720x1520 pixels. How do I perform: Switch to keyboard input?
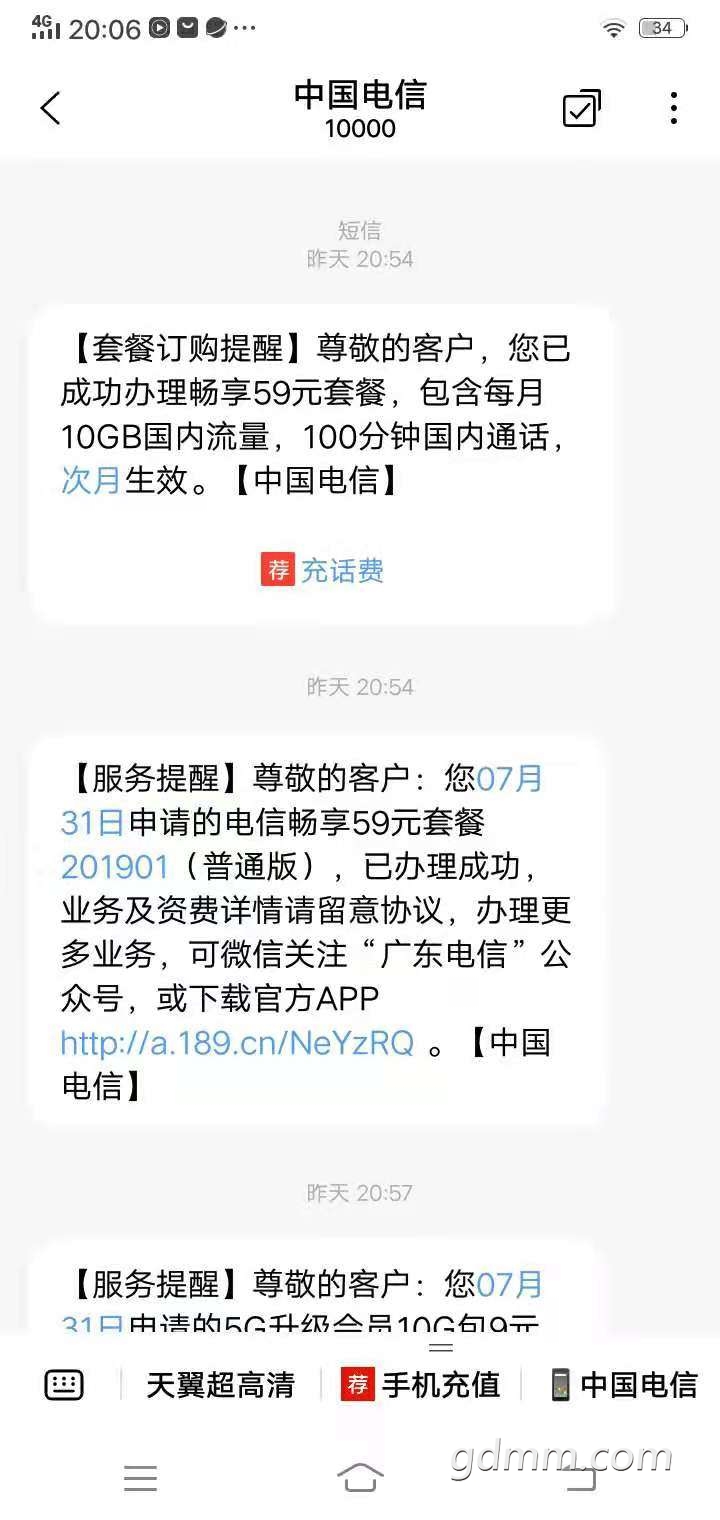coord(64,1385)
